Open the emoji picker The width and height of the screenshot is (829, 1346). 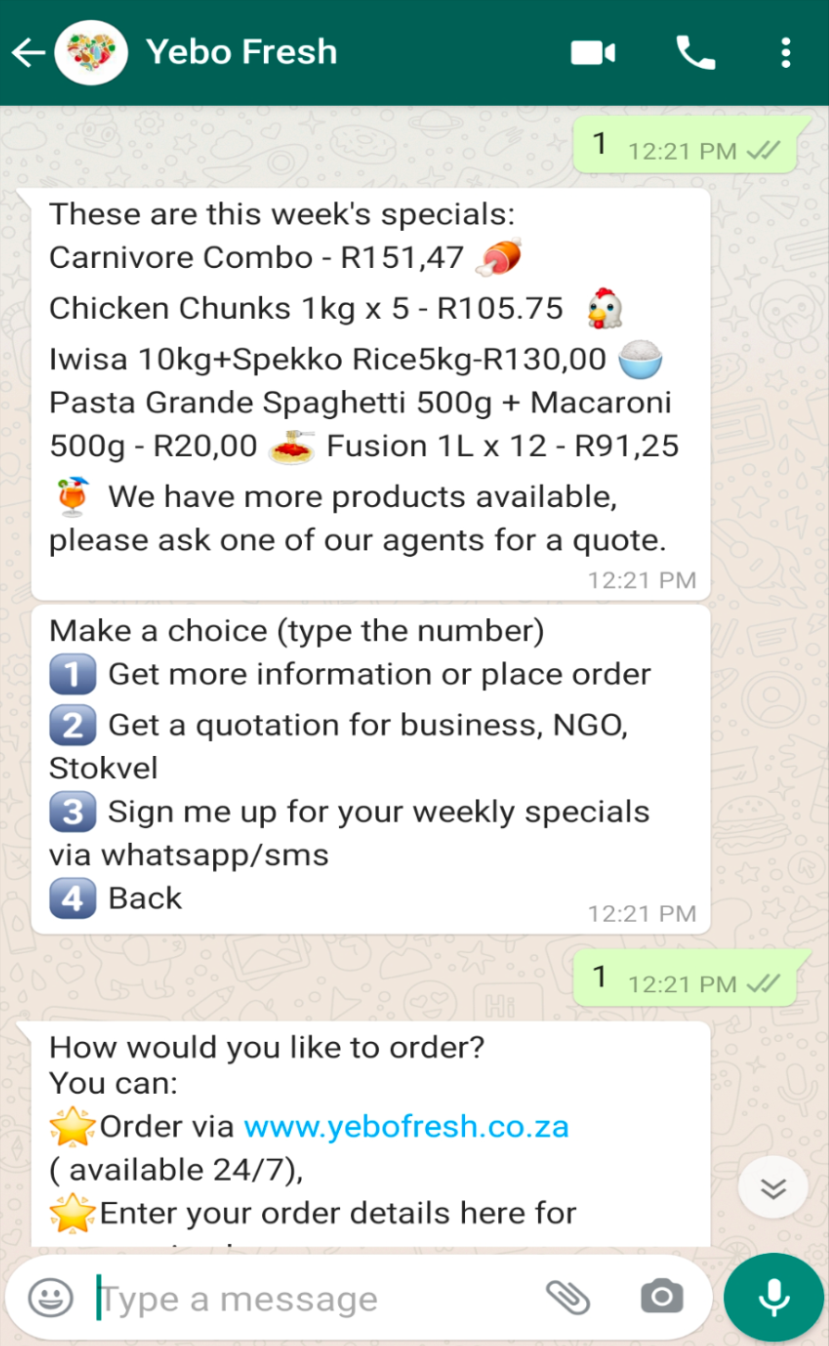tap(49, 1298)
